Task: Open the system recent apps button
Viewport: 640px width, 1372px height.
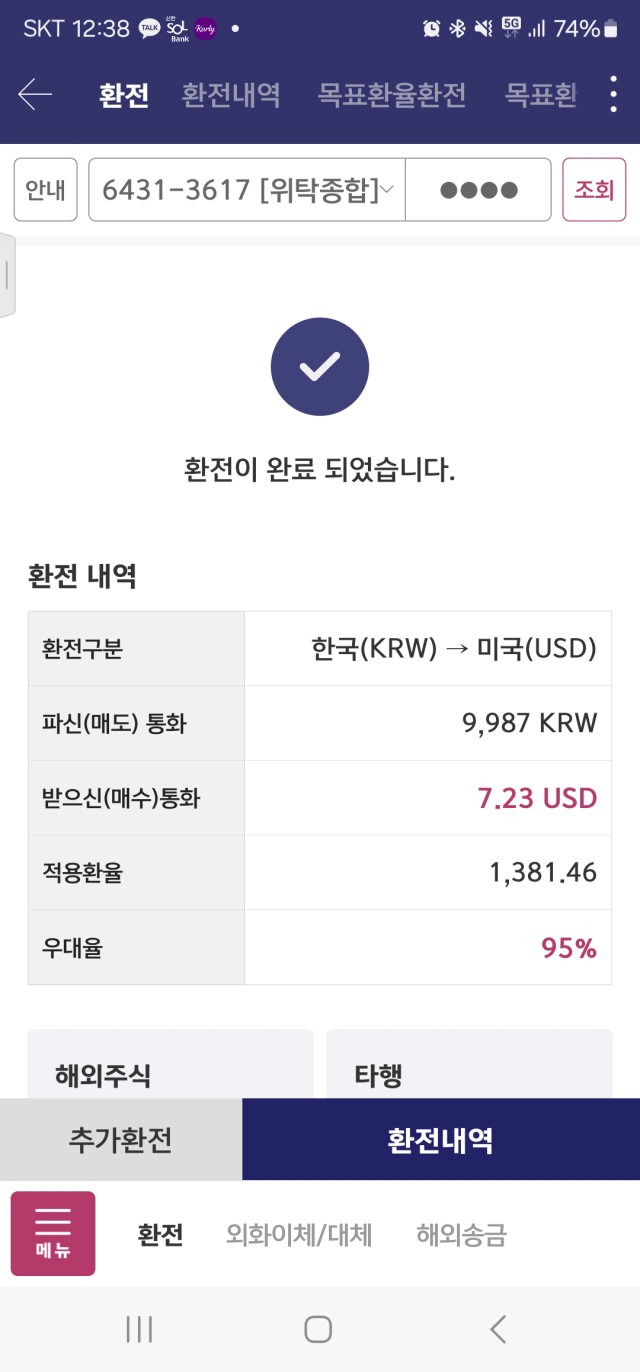Action: (139, 1329)
